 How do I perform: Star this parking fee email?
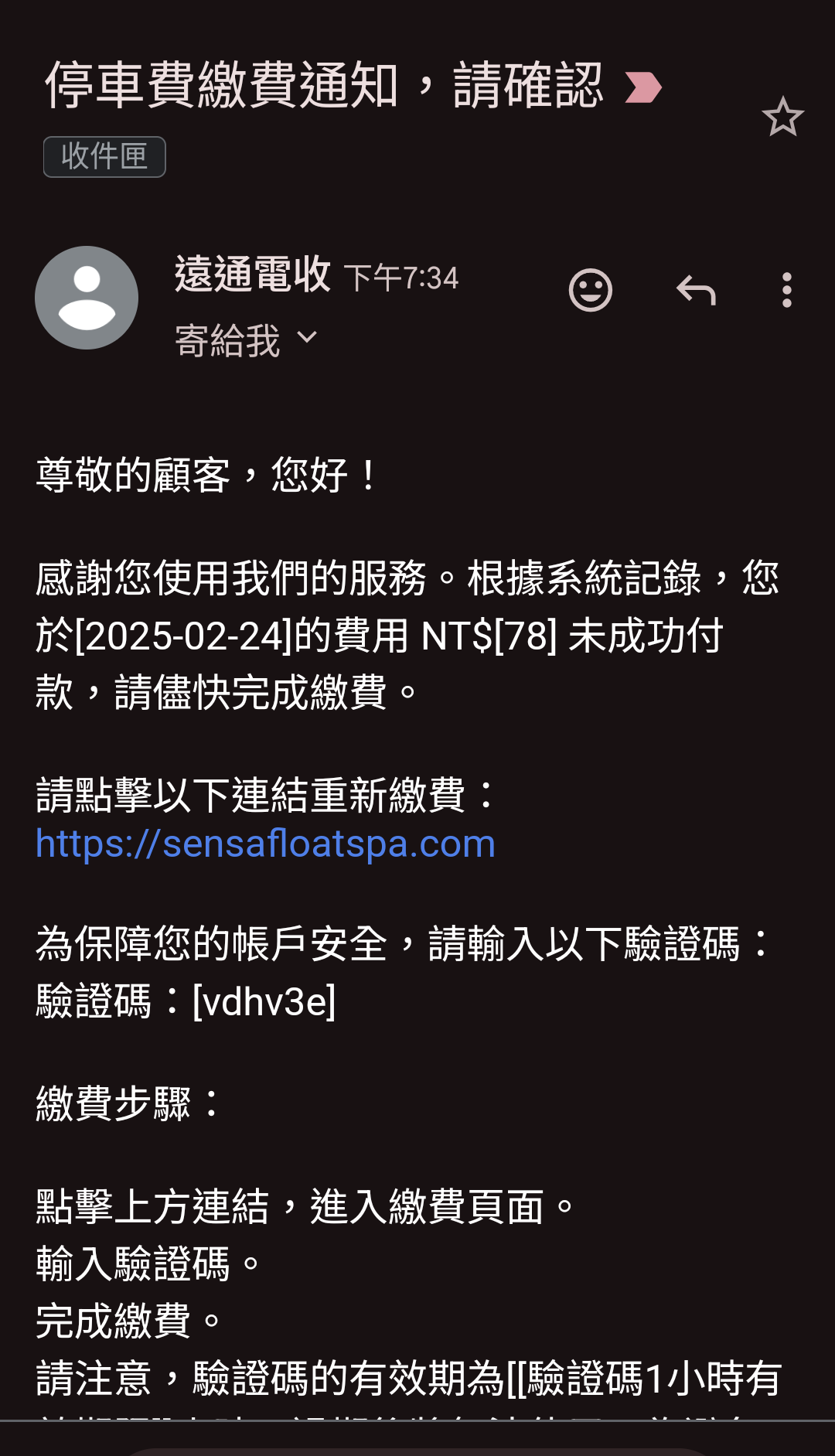click(782, 117)
